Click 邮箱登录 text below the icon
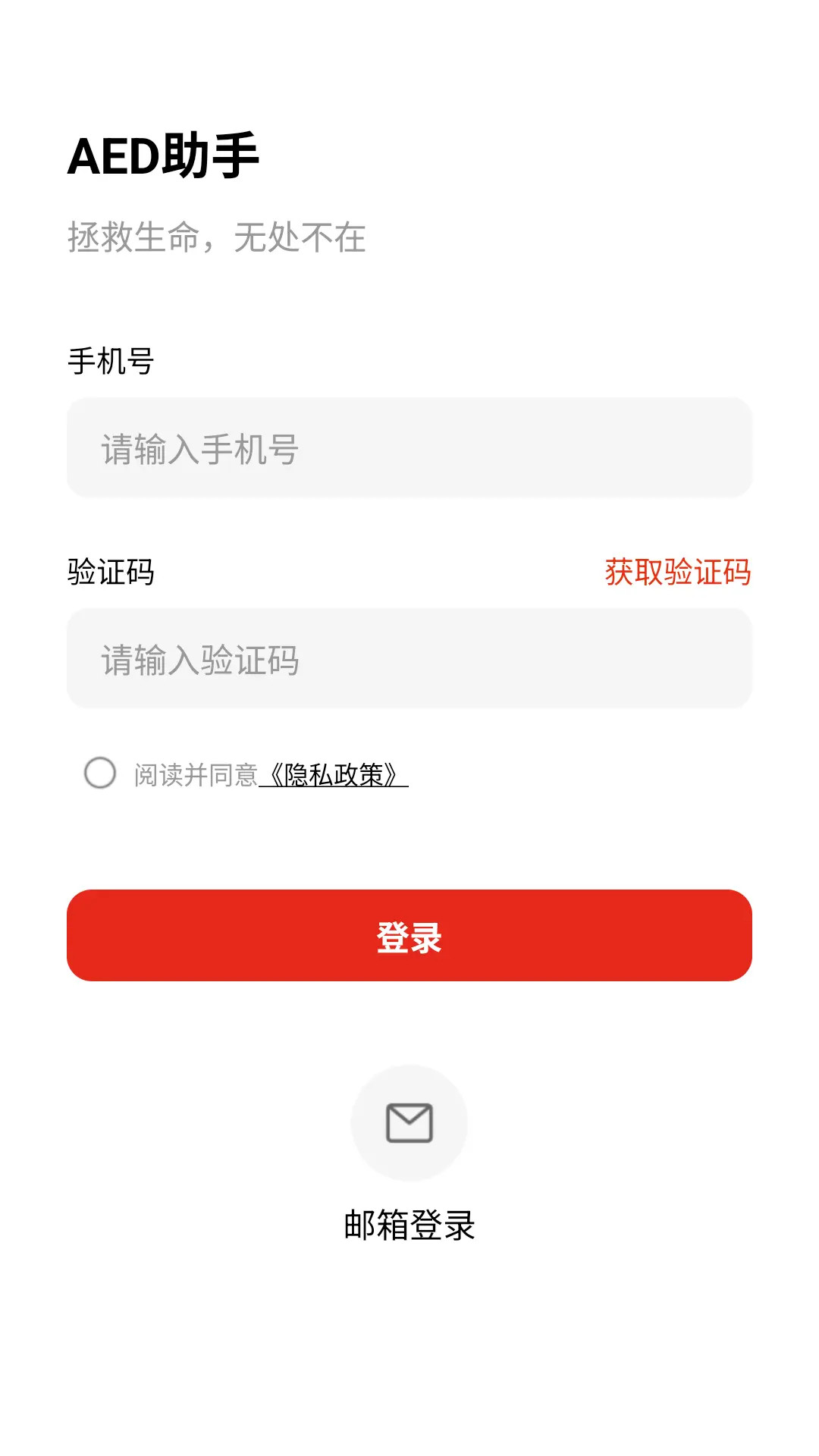Screen dimensions: 819x1456 tap(409, 1222)
